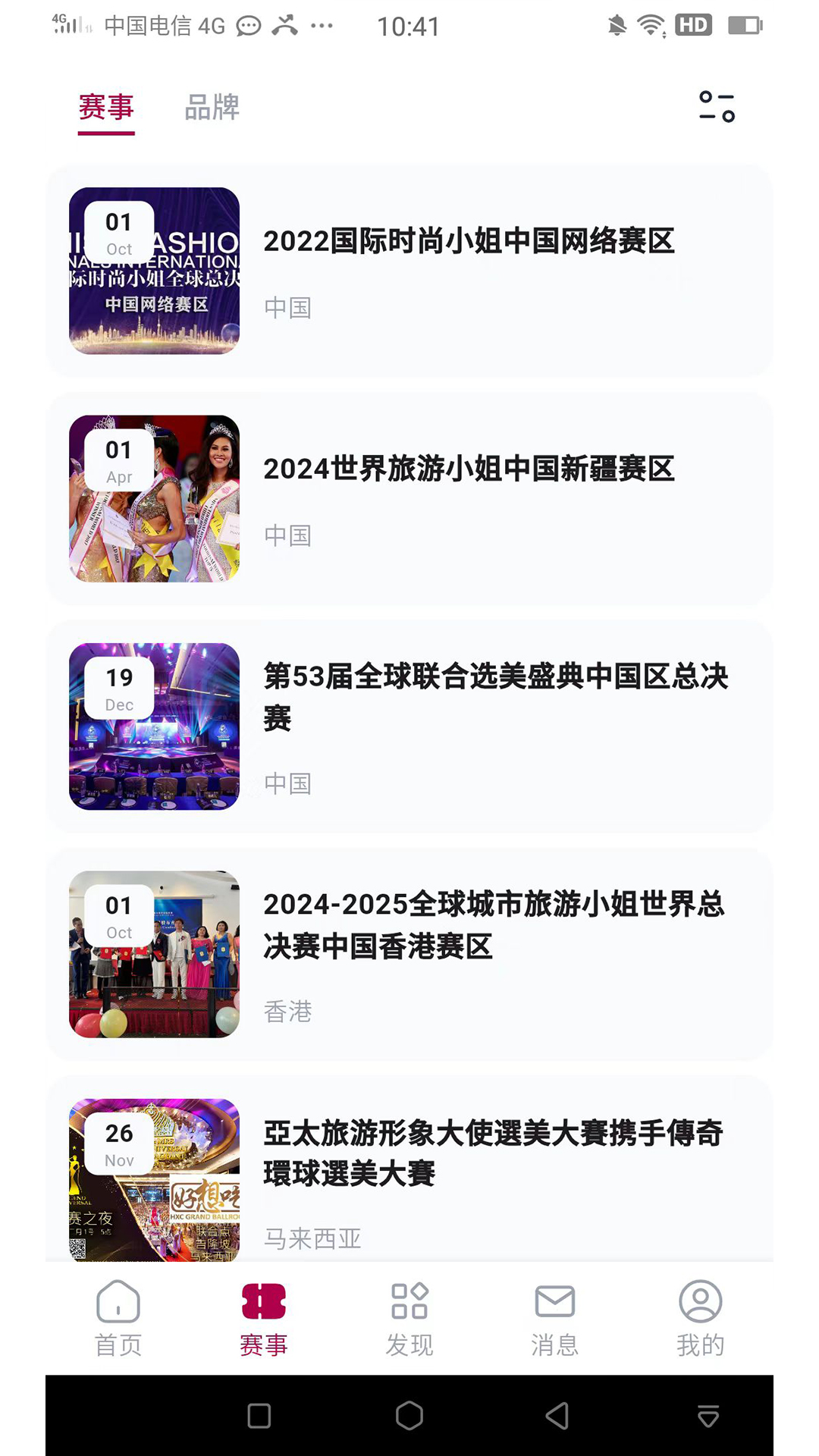Tap the 赛事 events icon in bottom bar
The width and height of the screenshot is (819, 1456).
[263, 1301]
